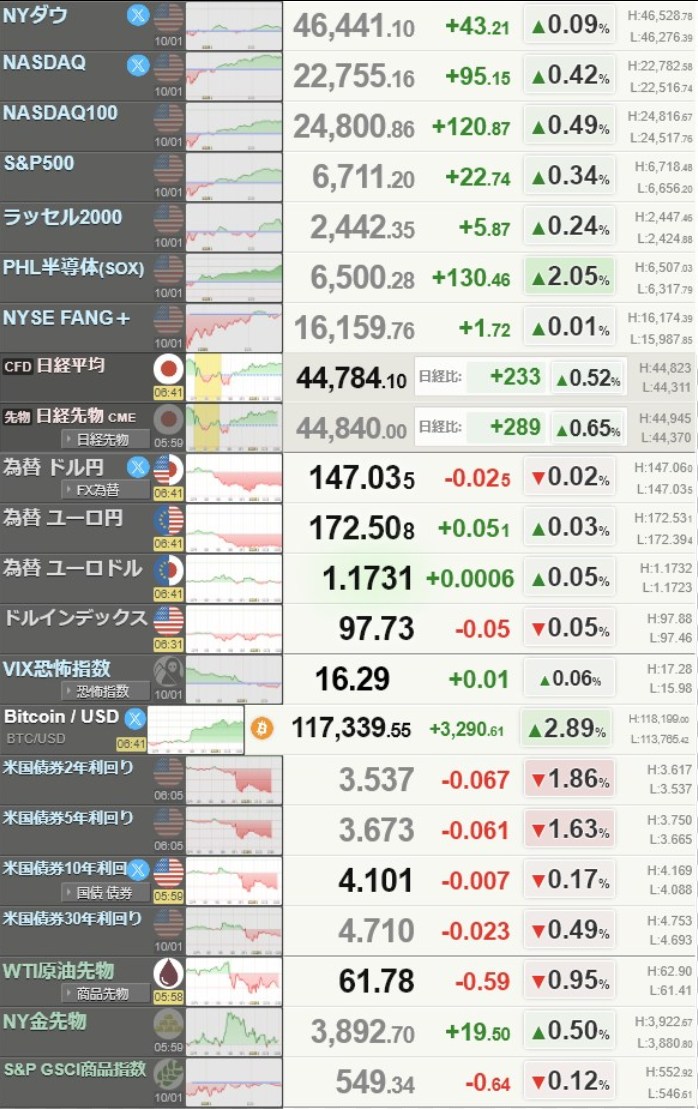Open the 日経先物 button
The image size is (698, 1109).
point(104,439)
